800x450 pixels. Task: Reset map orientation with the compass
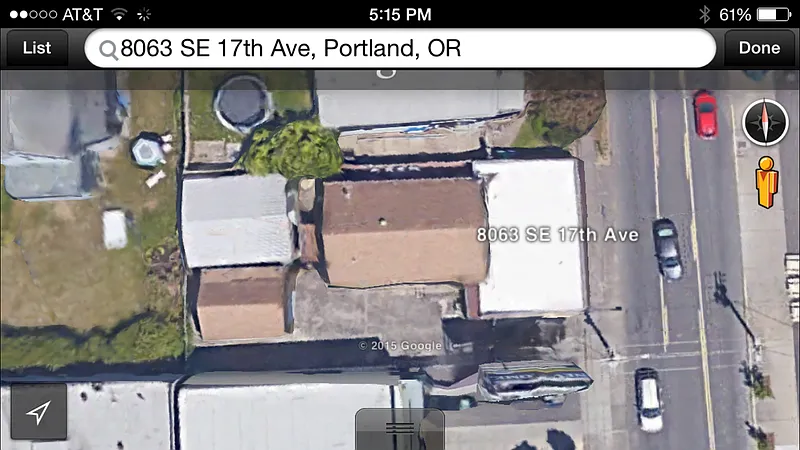tap(766, 123)
